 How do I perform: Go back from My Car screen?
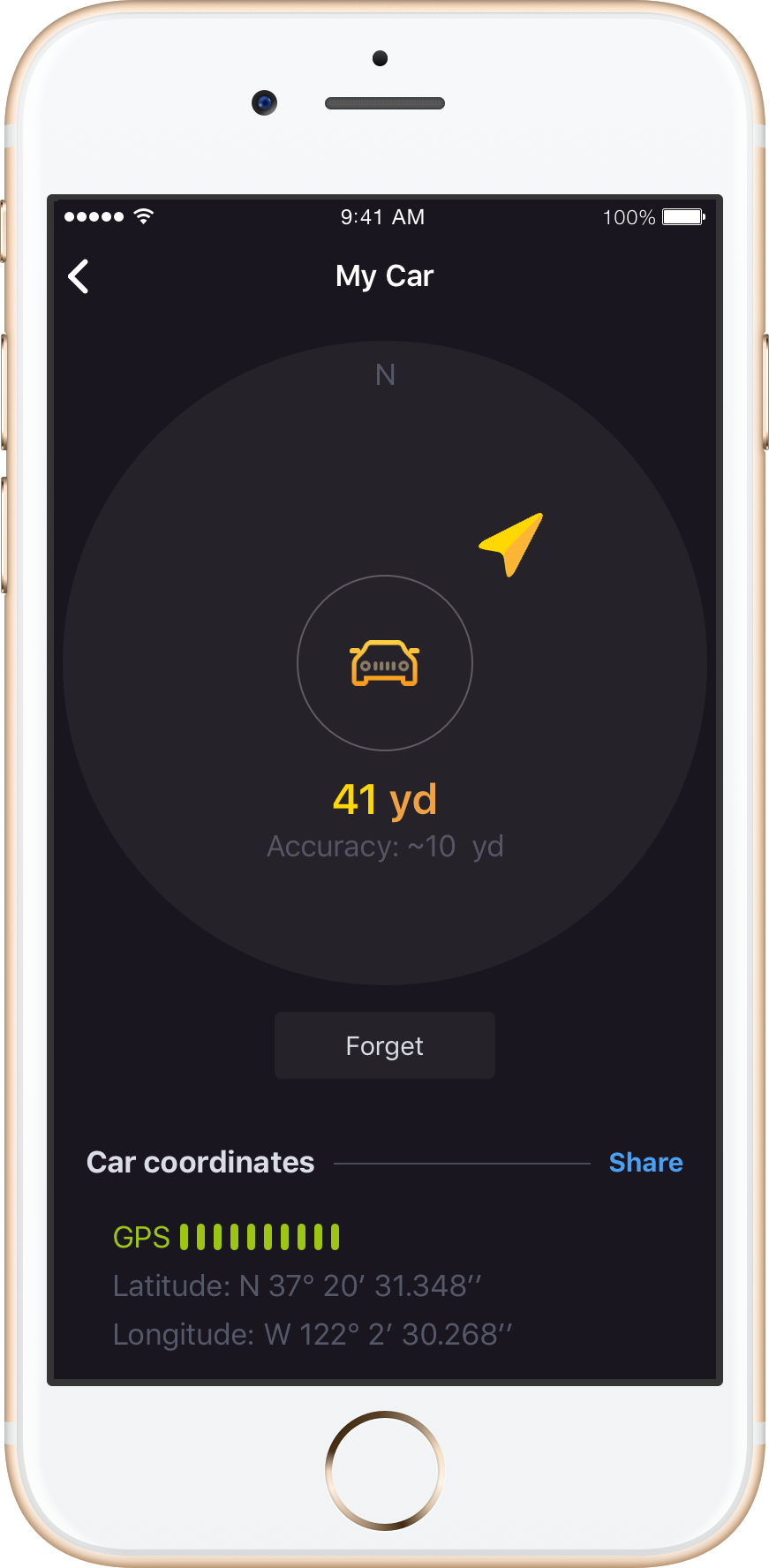tap(79, 276)
